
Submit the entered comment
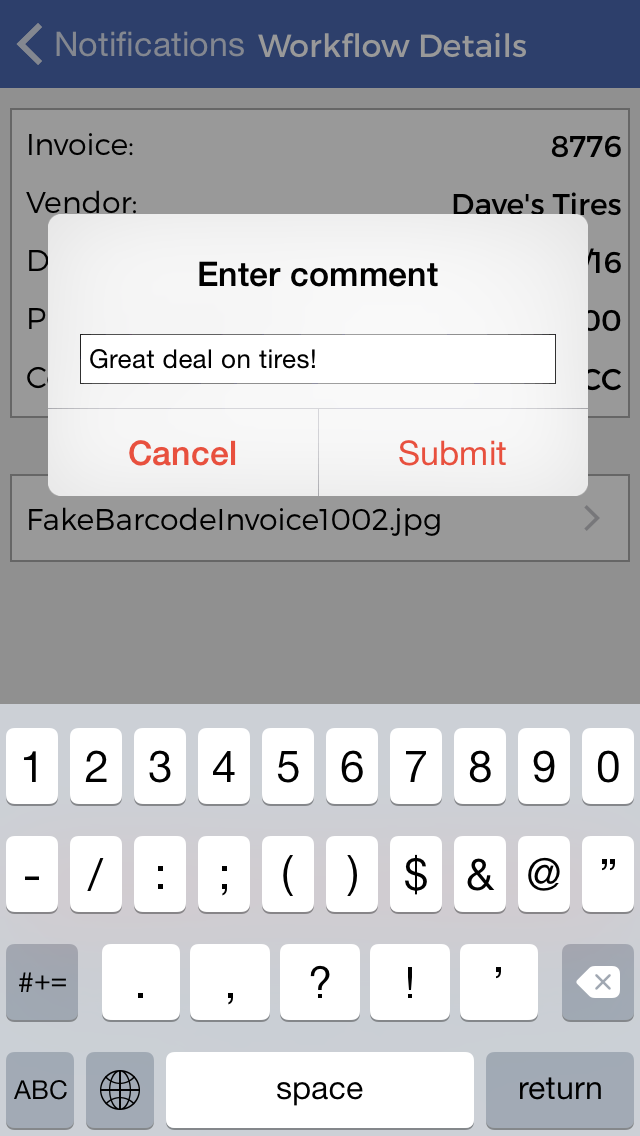[452, 453]
